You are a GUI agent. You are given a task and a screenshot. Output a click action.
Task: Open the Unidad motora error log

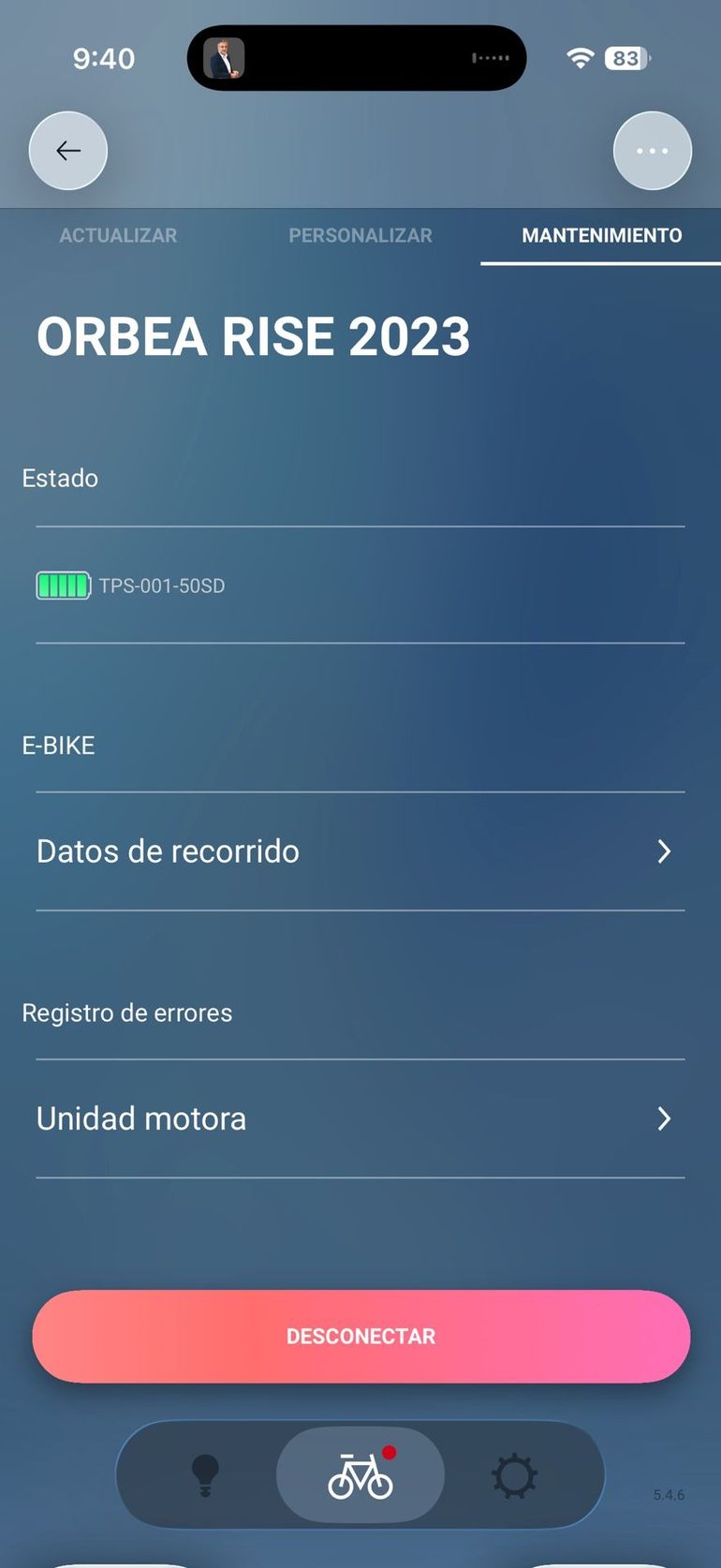[x=360, y=1118]
